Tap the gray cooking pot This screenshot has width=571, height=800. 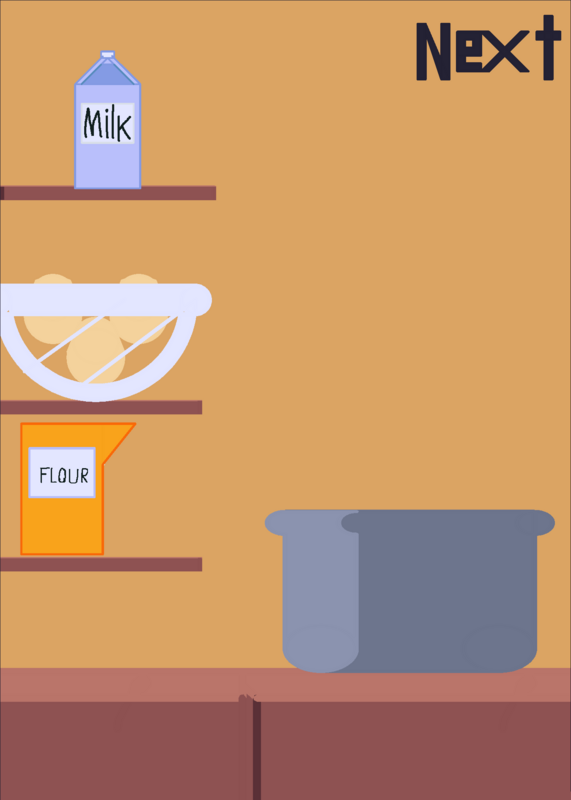pyautogui.click(x=410, y=591)
